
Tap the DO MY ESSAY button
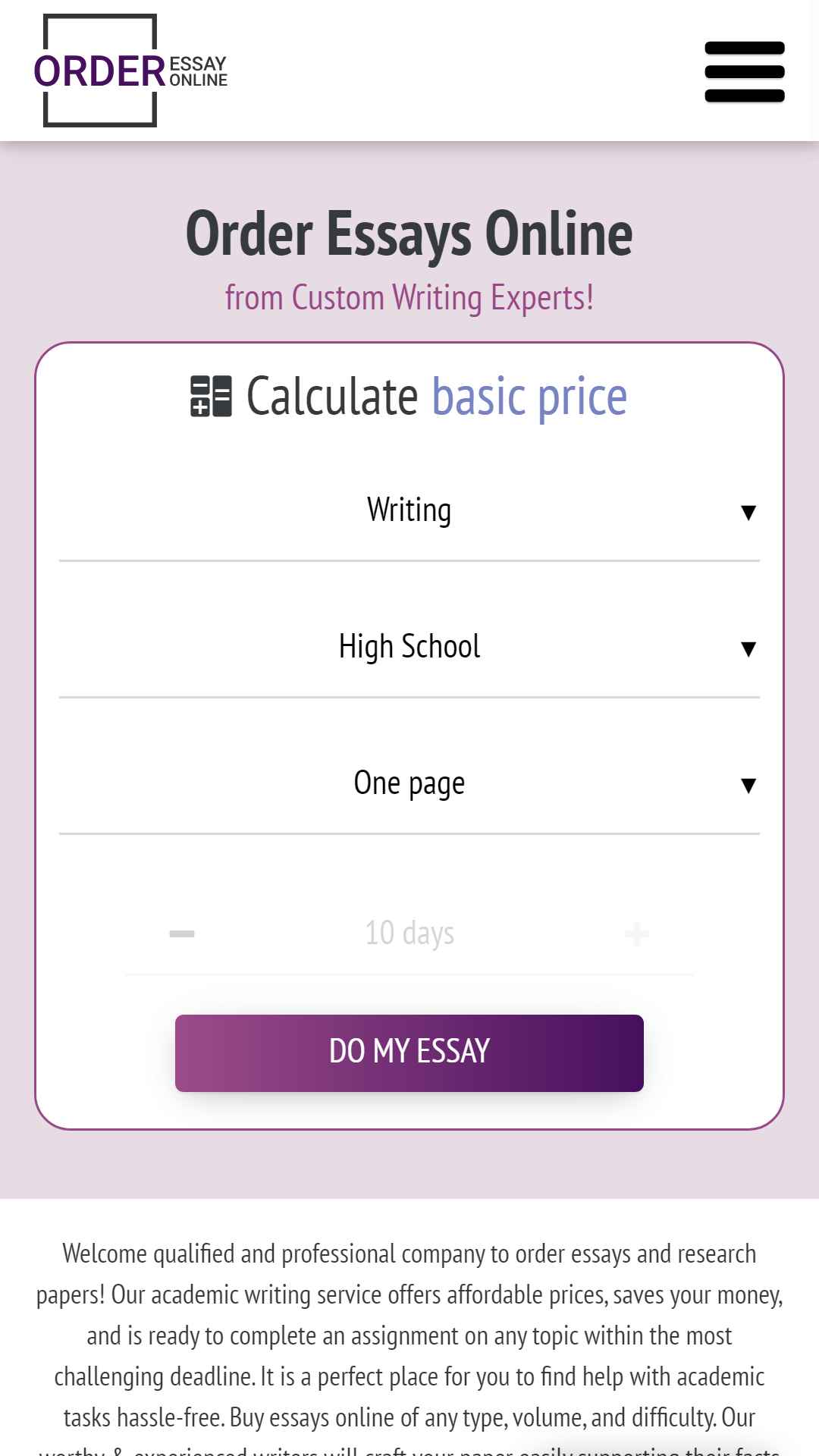[409, 1053]
